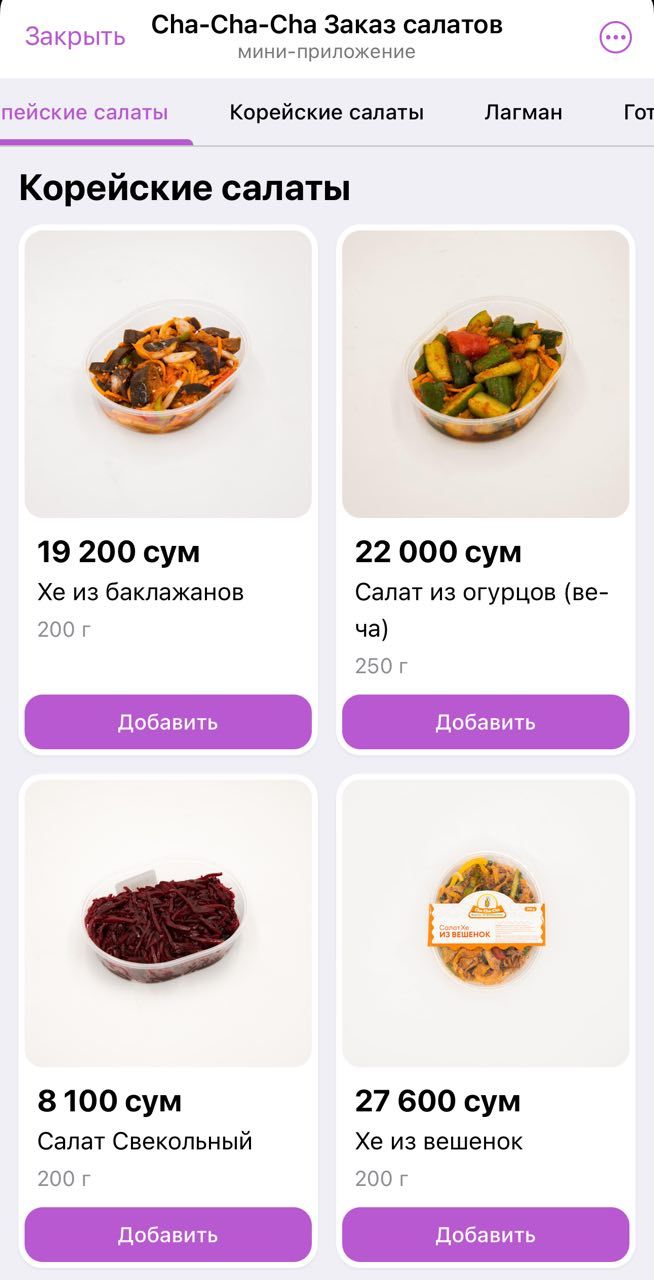Image resolution: width=654 pixels, height=1280 pixels.
Task: View the Хе из вешенок product image
Action: pyautogui.click(x=485, y=922)
